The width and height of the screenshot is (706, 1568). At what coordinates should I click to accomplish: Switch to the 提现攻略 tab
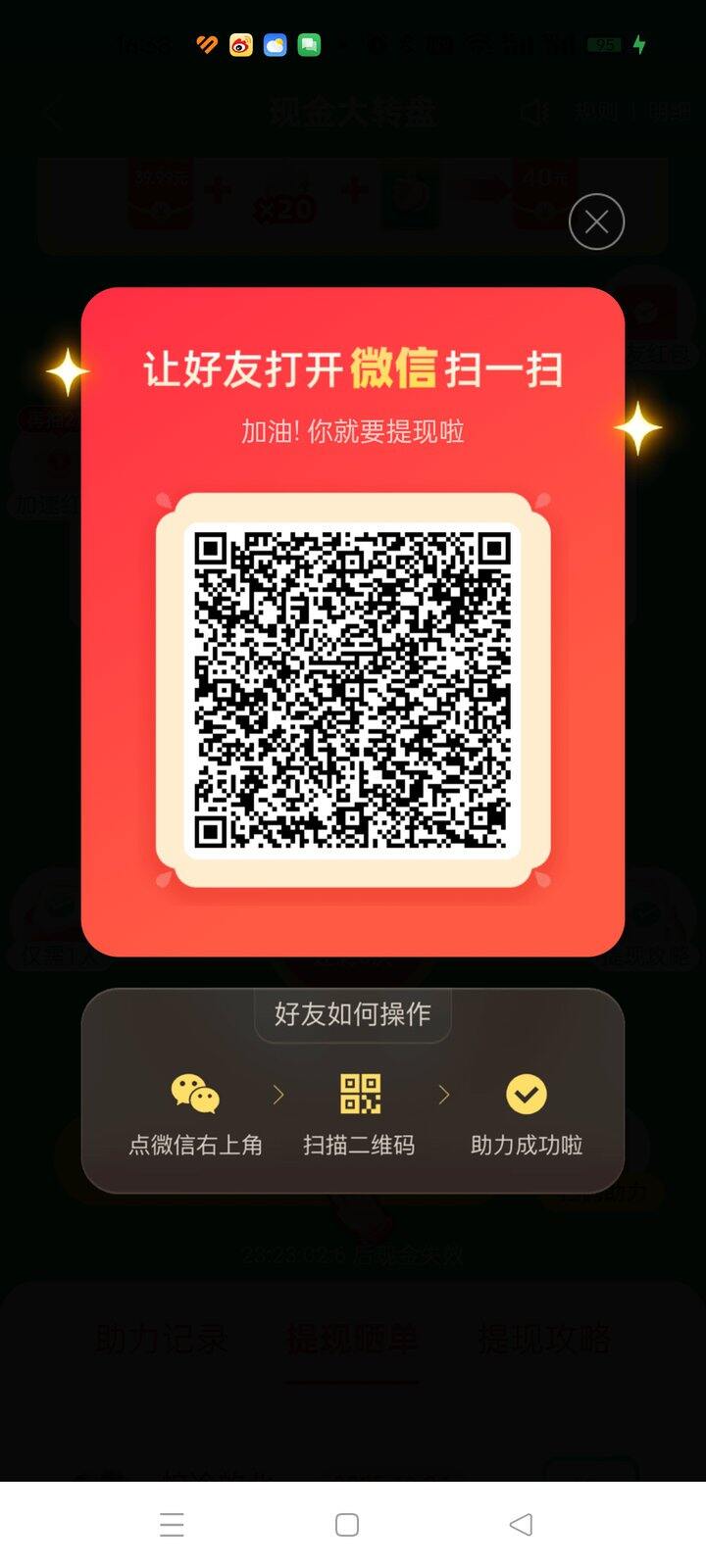coord(542,1341)
